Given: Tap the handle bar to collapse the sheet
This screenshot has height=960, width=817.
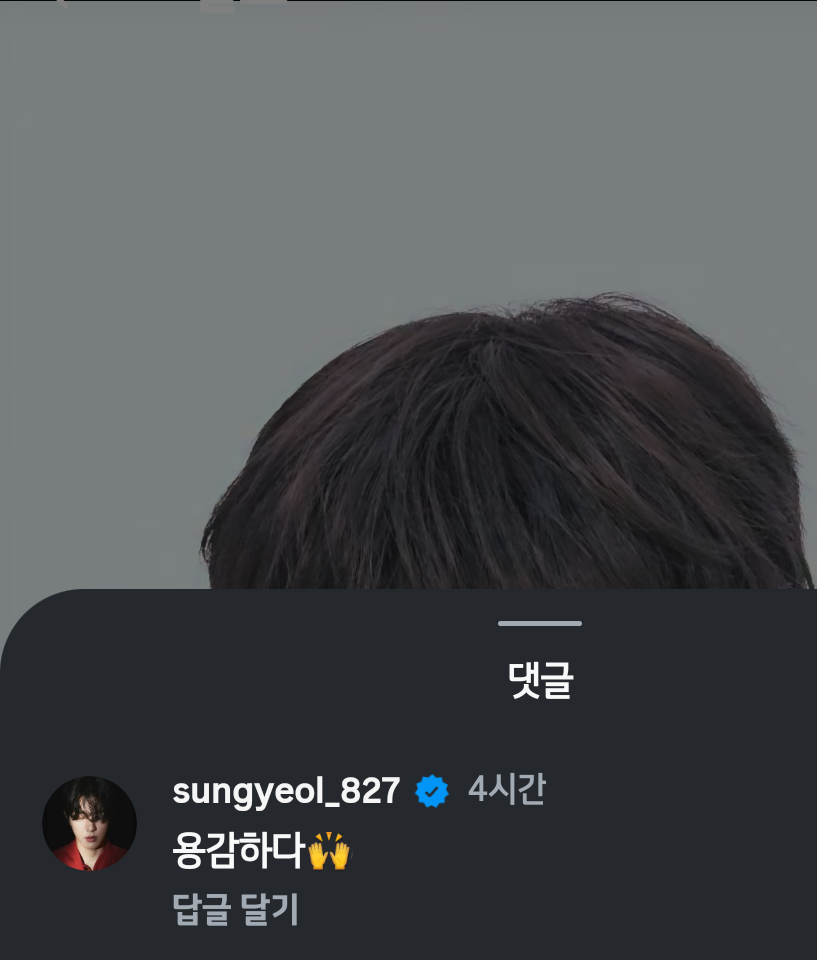Looking at the screenshot, I should click(541, 622).
